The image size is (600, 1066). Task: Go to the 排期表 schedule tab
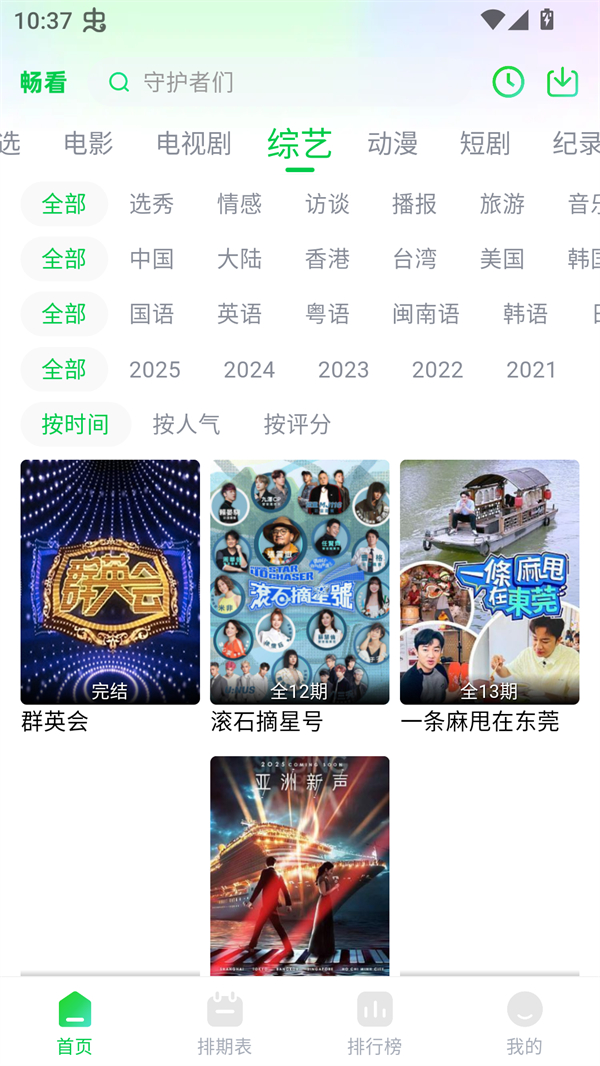[225, 1023]
